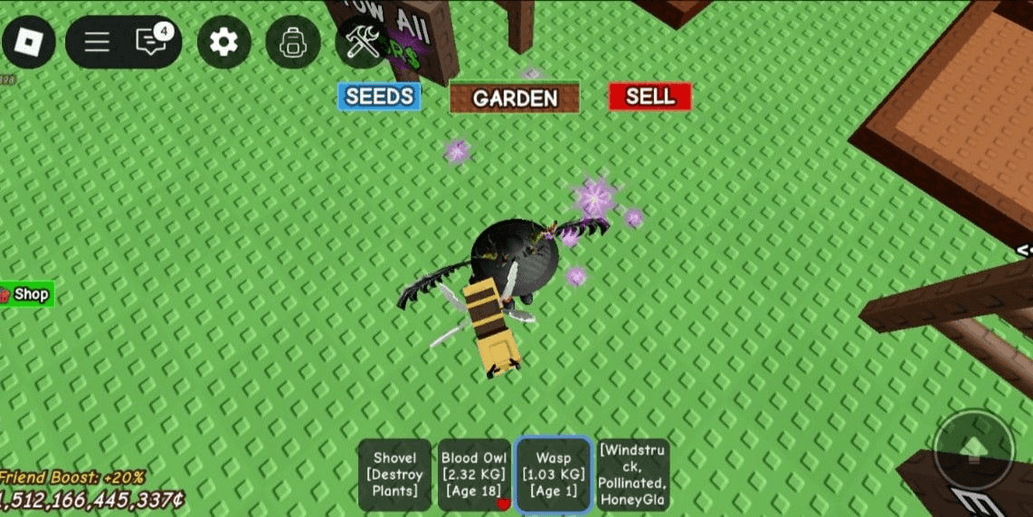
Task: Select the Windstruck Pollinated hotbar slot
Action: coord(634,475)
